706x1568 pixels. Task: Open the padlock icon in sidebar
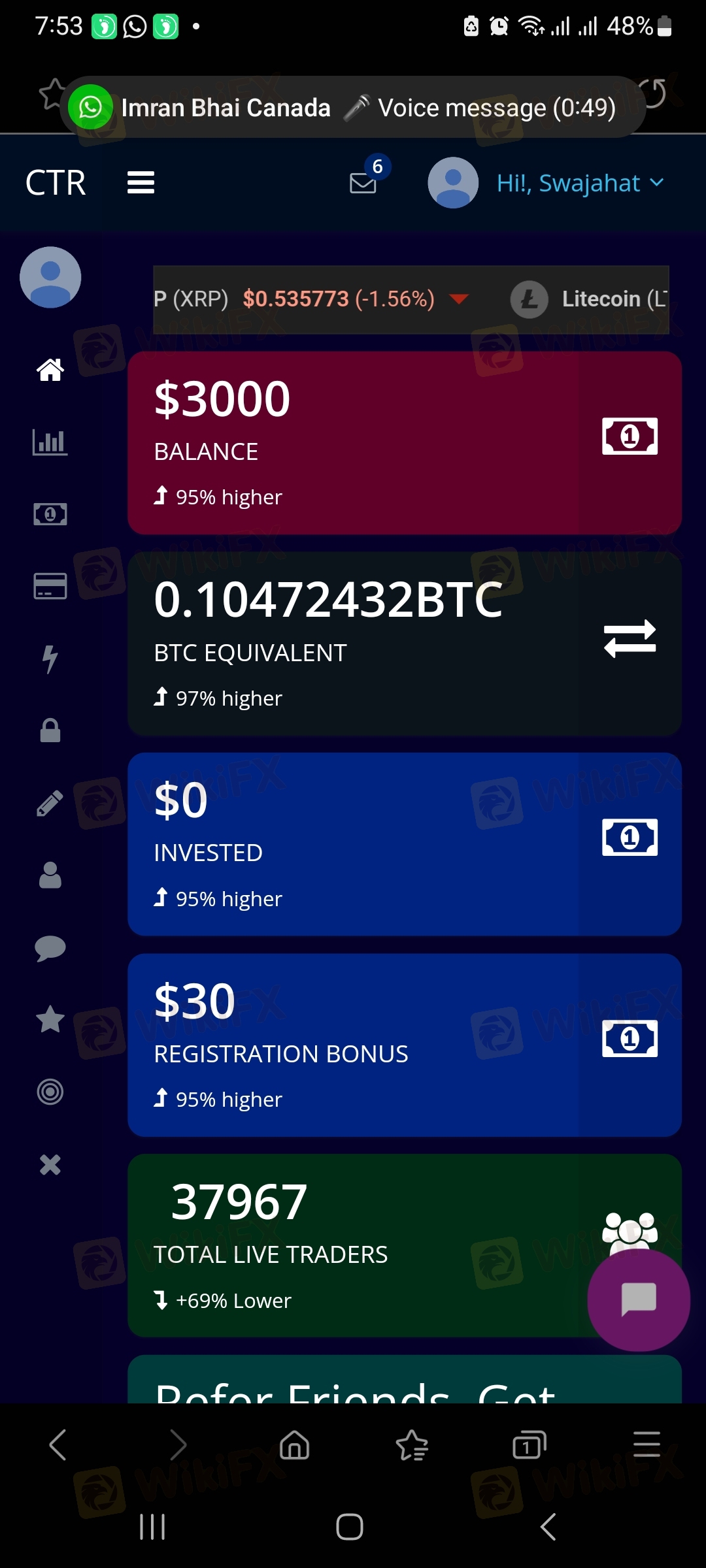[x=50, y=730]
